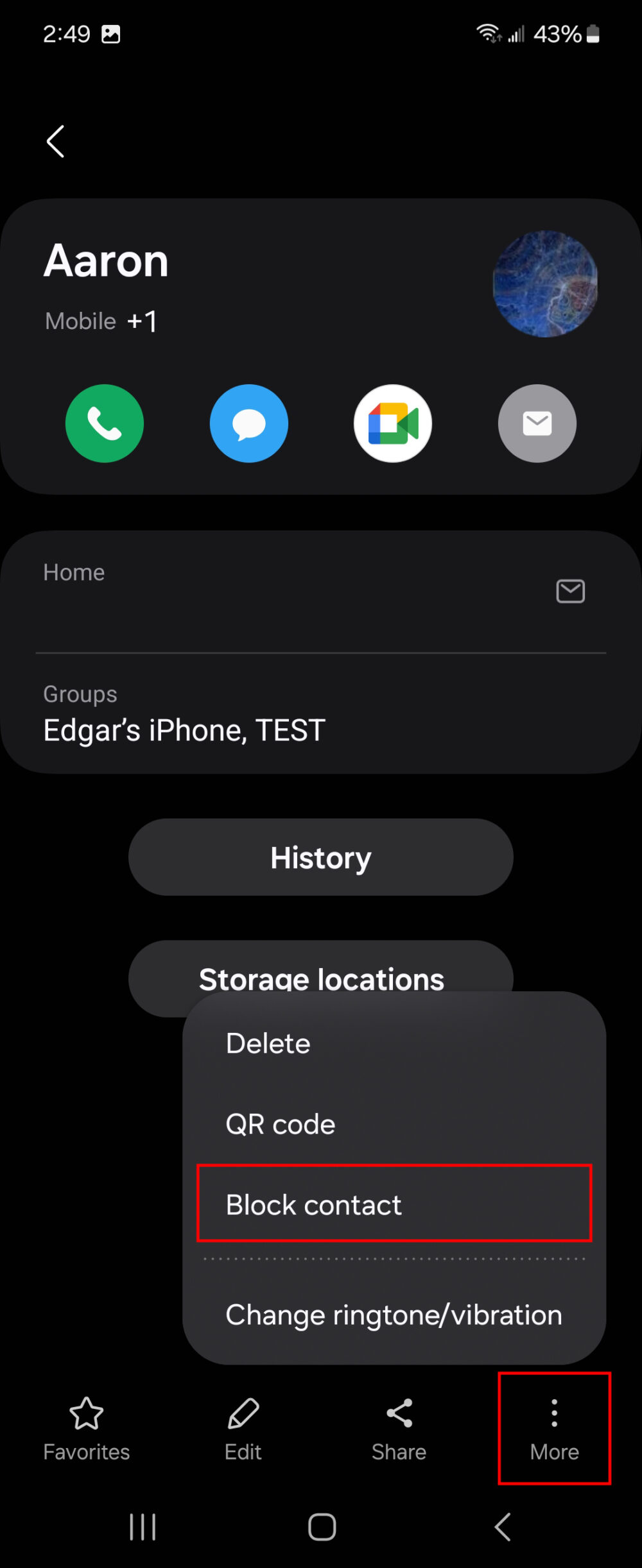The image size is (642, 1568).
Task: Call Aaron with the green phone icon
Action: tap(105, 423)
